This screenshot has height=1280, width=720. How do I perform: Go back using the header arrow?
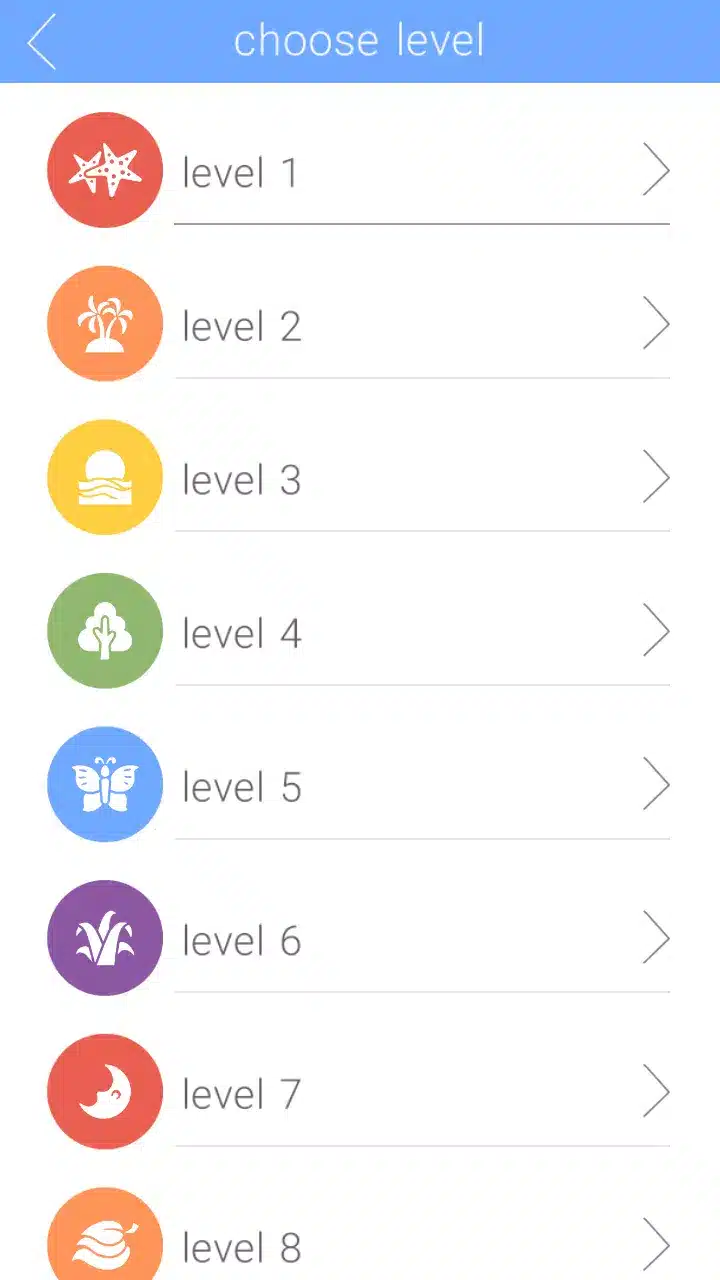42,42
